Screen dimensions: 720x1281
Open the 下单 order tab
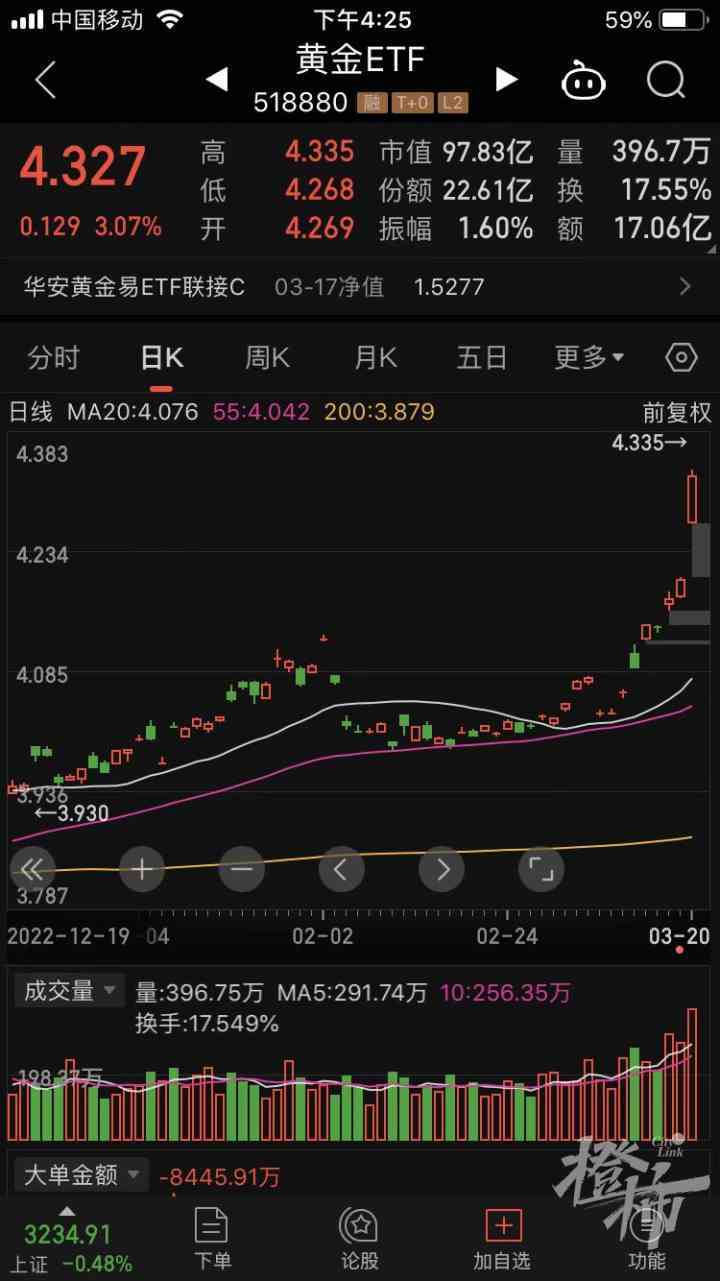(212, 1237)
